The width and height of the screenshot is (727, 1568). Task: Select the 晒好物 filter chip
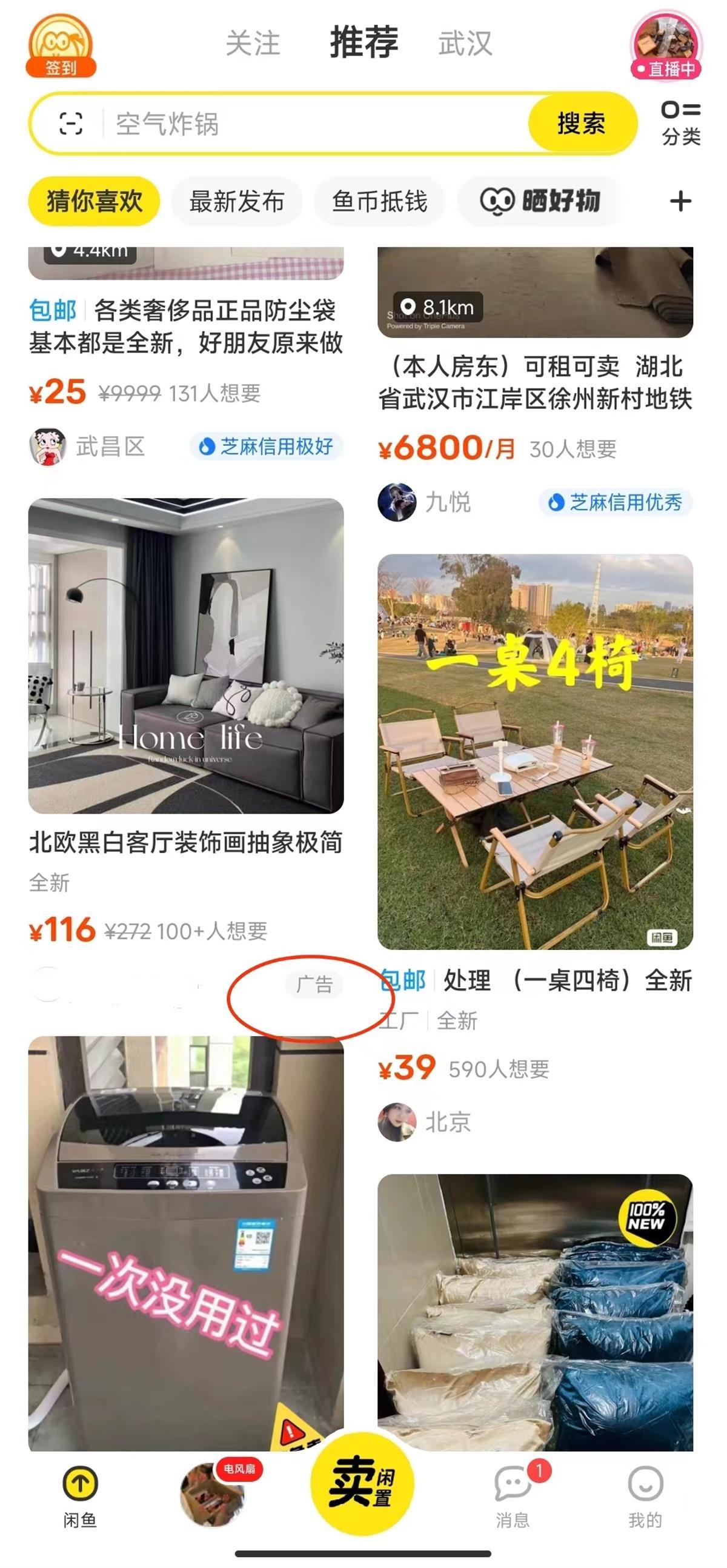pyautogui.click(x=540, y=202)
